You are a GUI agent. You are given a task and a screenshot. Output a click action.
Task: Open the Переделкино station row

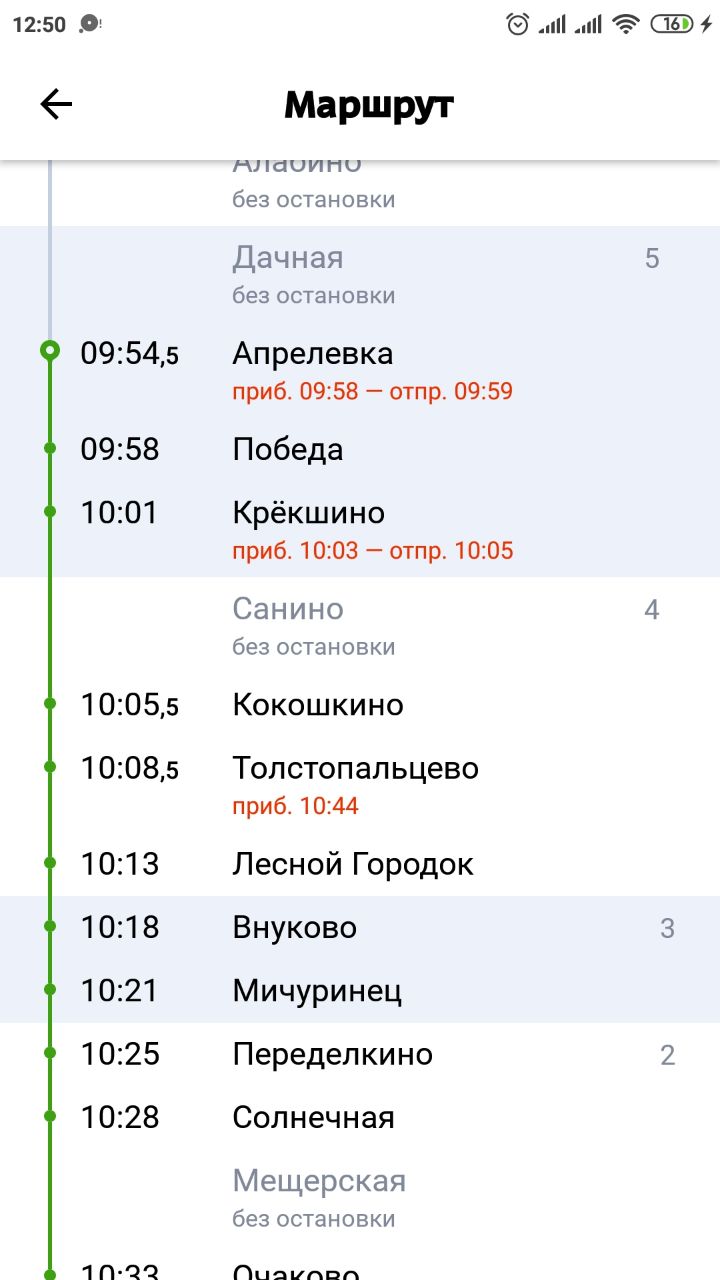(x=360, y=1054)
